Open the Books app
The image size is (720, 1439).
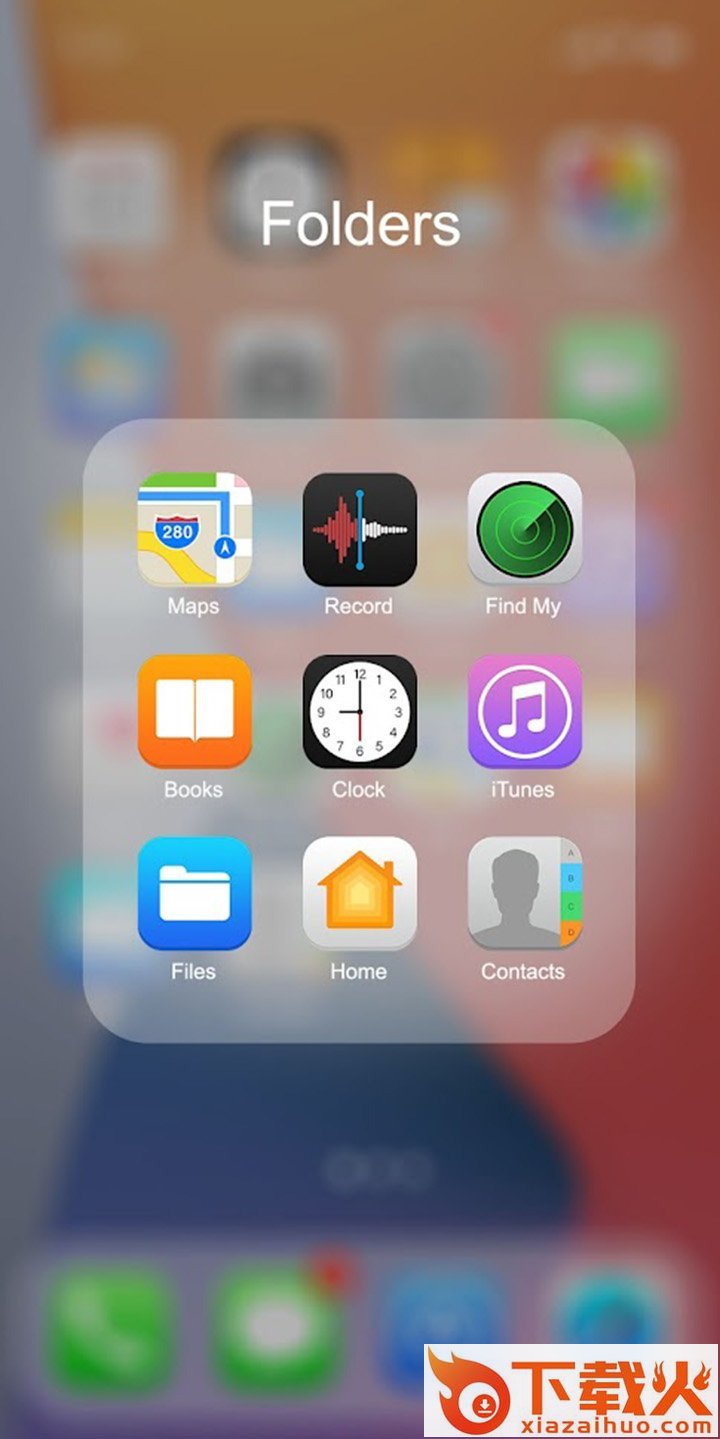(194, 711)
